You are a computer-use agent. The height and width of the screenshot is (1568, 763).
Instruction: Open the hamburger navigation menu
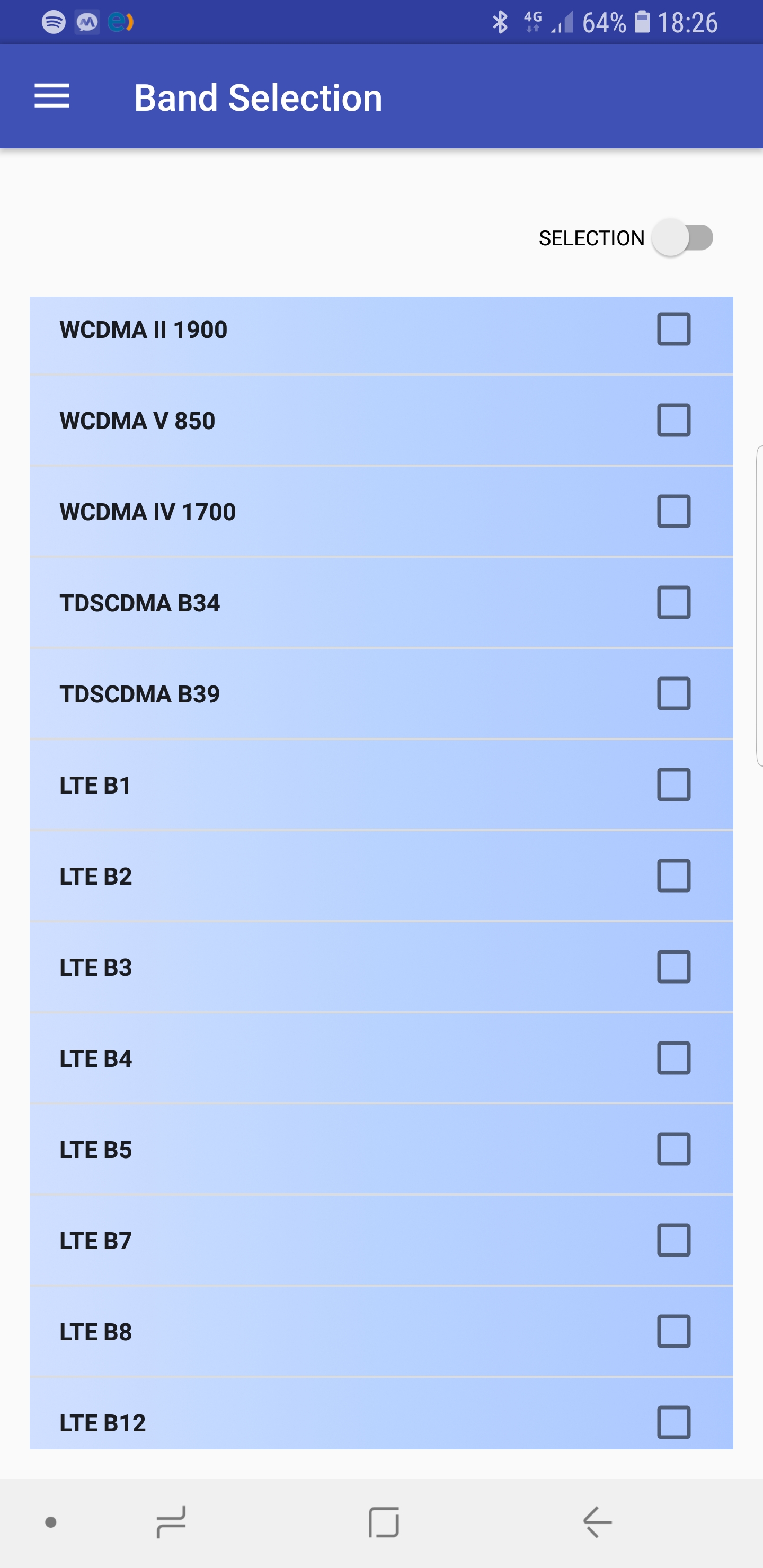click(52, 97)
